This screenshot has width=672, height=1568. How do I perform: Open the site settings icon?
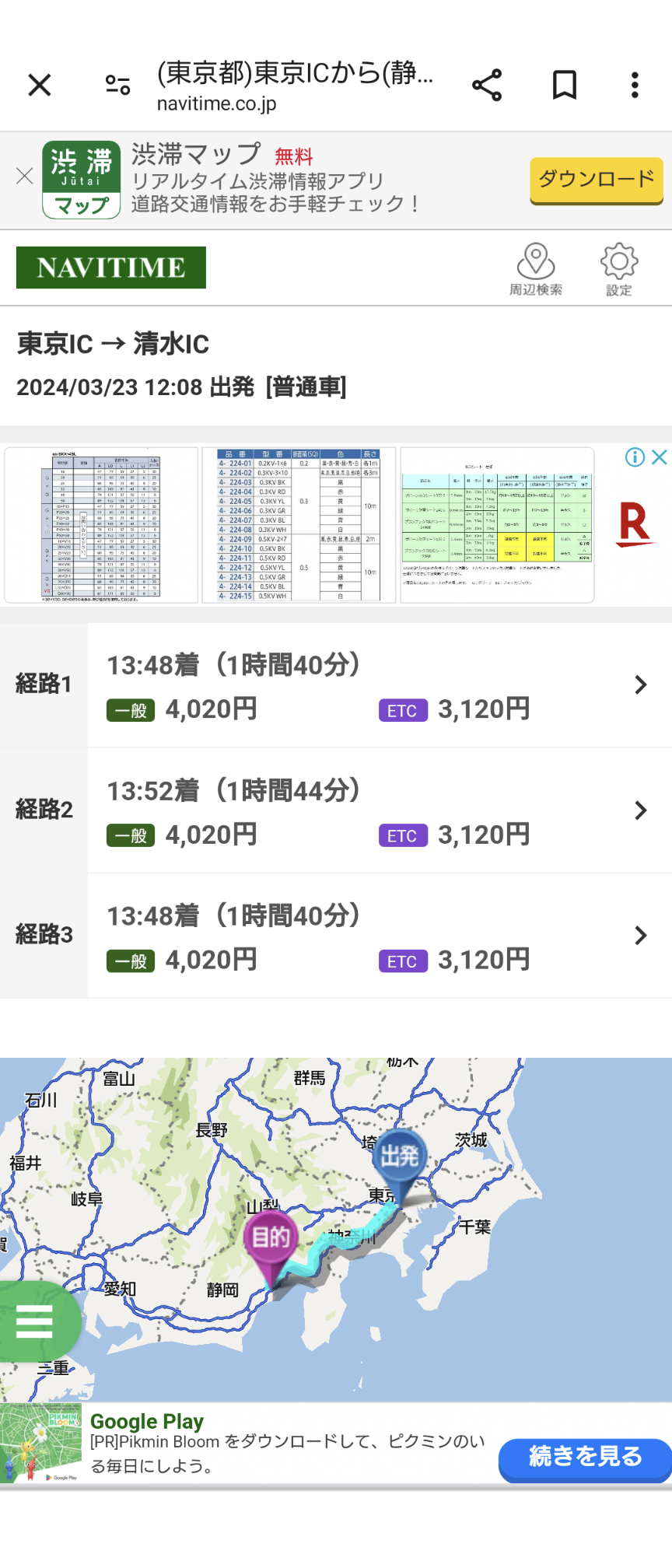[117, 85]
